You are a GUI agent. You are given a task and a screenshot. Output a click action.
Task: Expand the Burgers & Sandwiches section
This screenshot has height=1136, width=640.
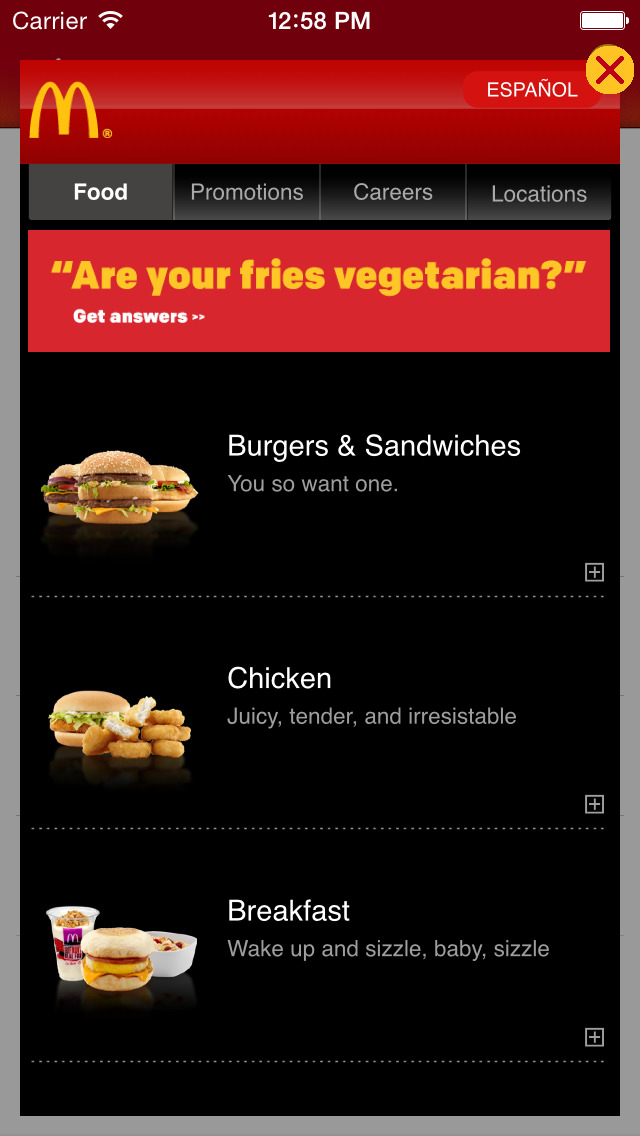tap(594, 572)
